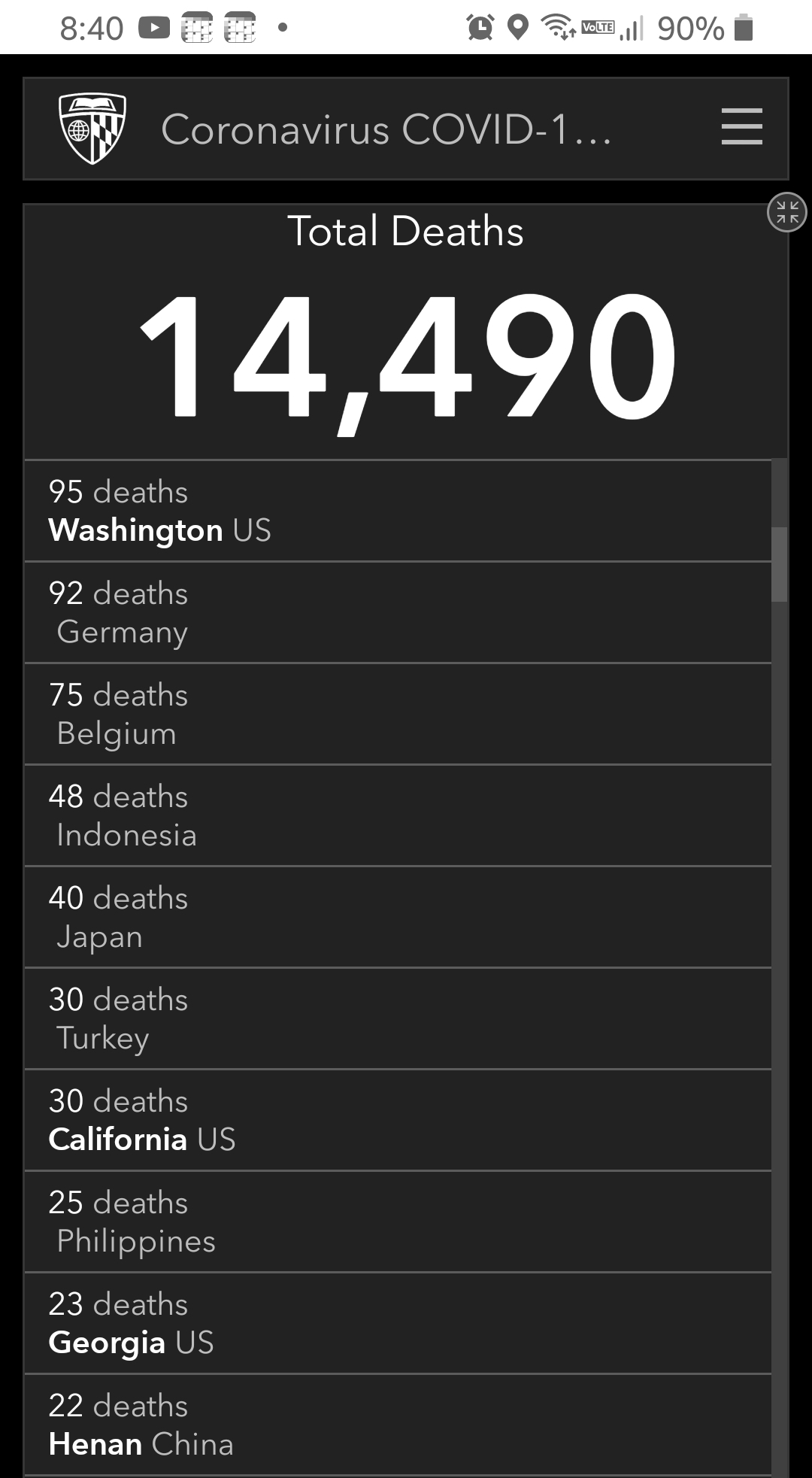Collapse the Total Deaths panel
The image size is (812, 1478).
click(786, 212)
